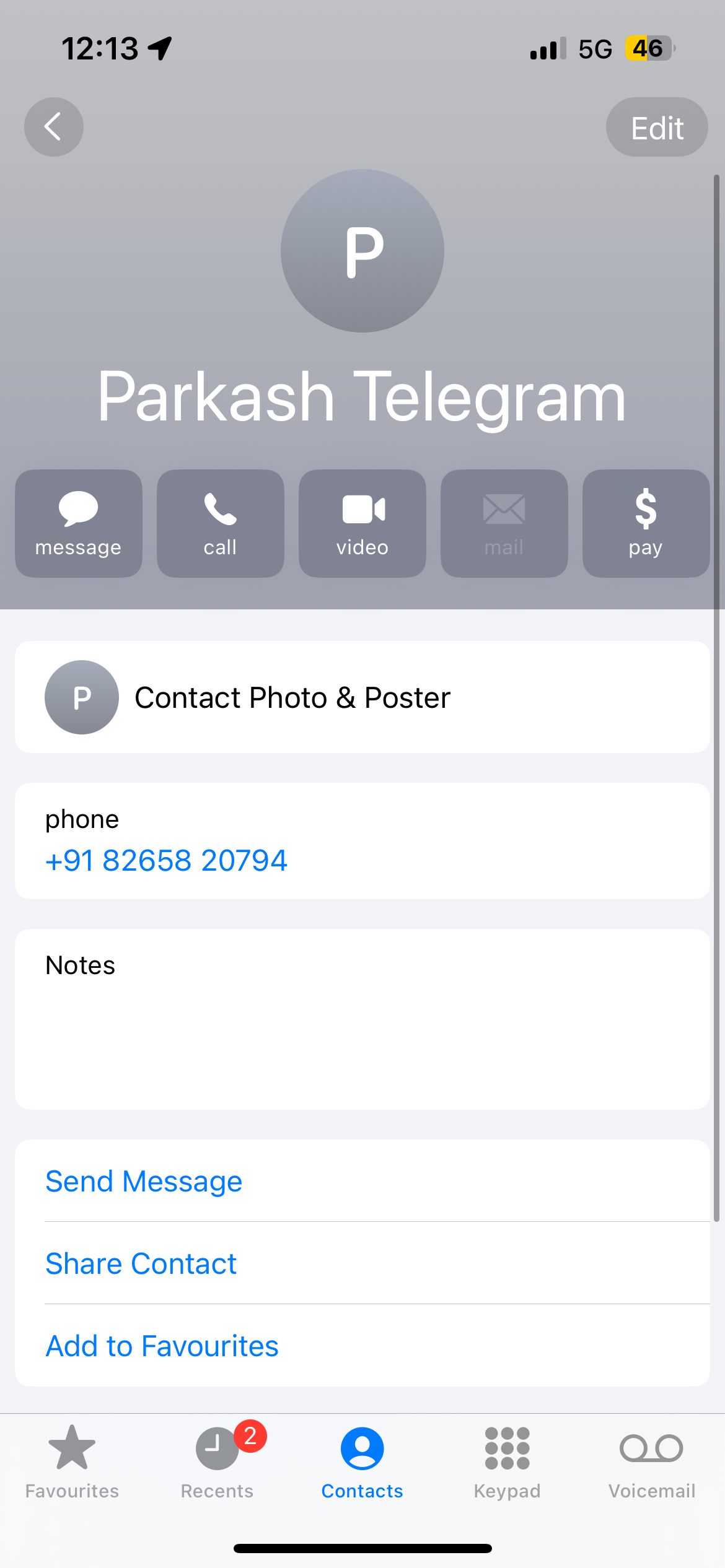Select Send Message
This screenshot has width=725, height=1568.
coord(144,1181)
